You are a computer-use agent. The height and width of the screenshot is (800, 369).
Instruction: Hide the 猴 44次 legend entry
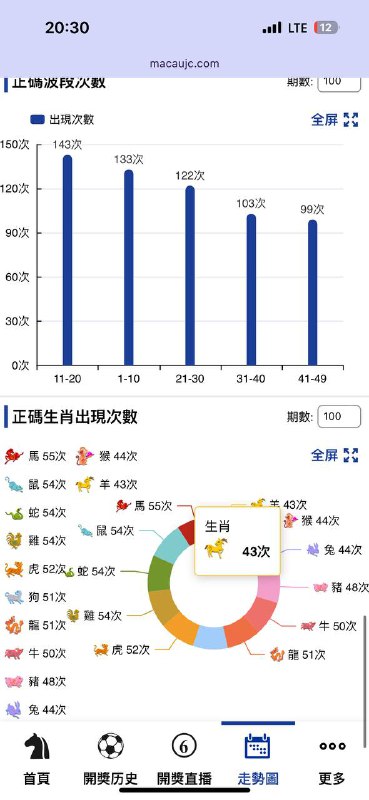106,456
